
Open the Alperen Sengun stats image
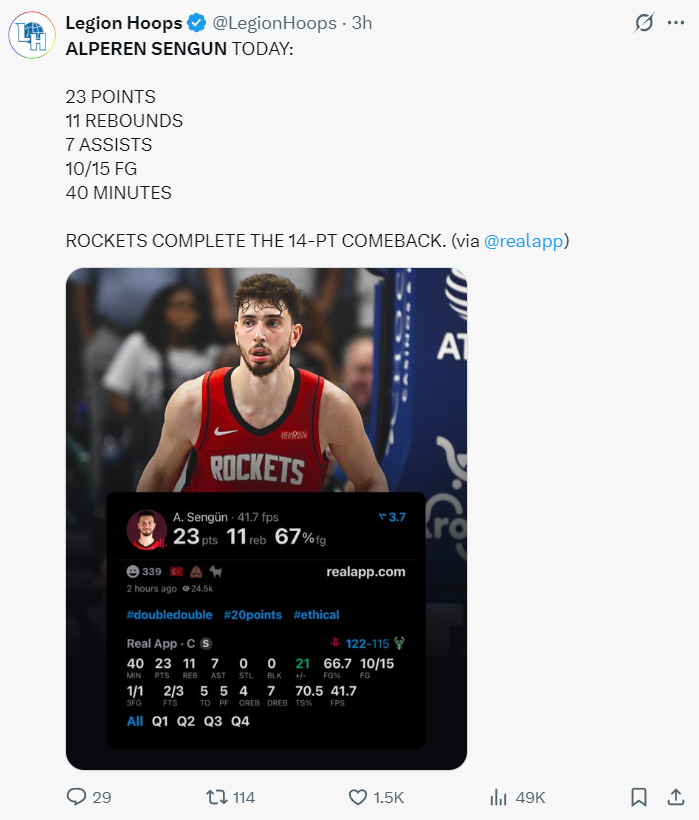(266, 518)
